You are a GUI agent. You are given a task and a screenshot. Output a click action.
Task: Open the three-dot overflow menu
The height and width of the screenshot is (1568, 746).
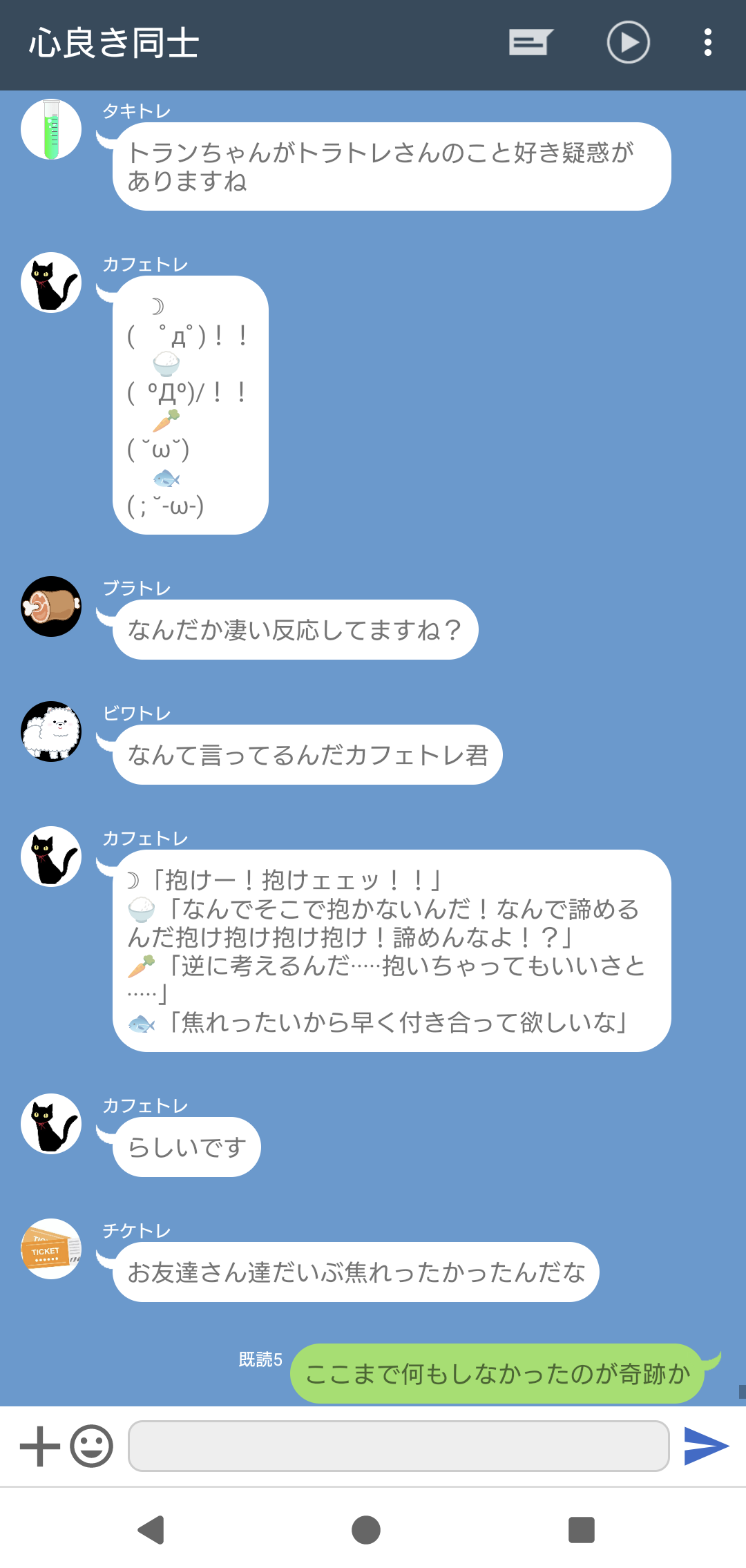point(707,42)
